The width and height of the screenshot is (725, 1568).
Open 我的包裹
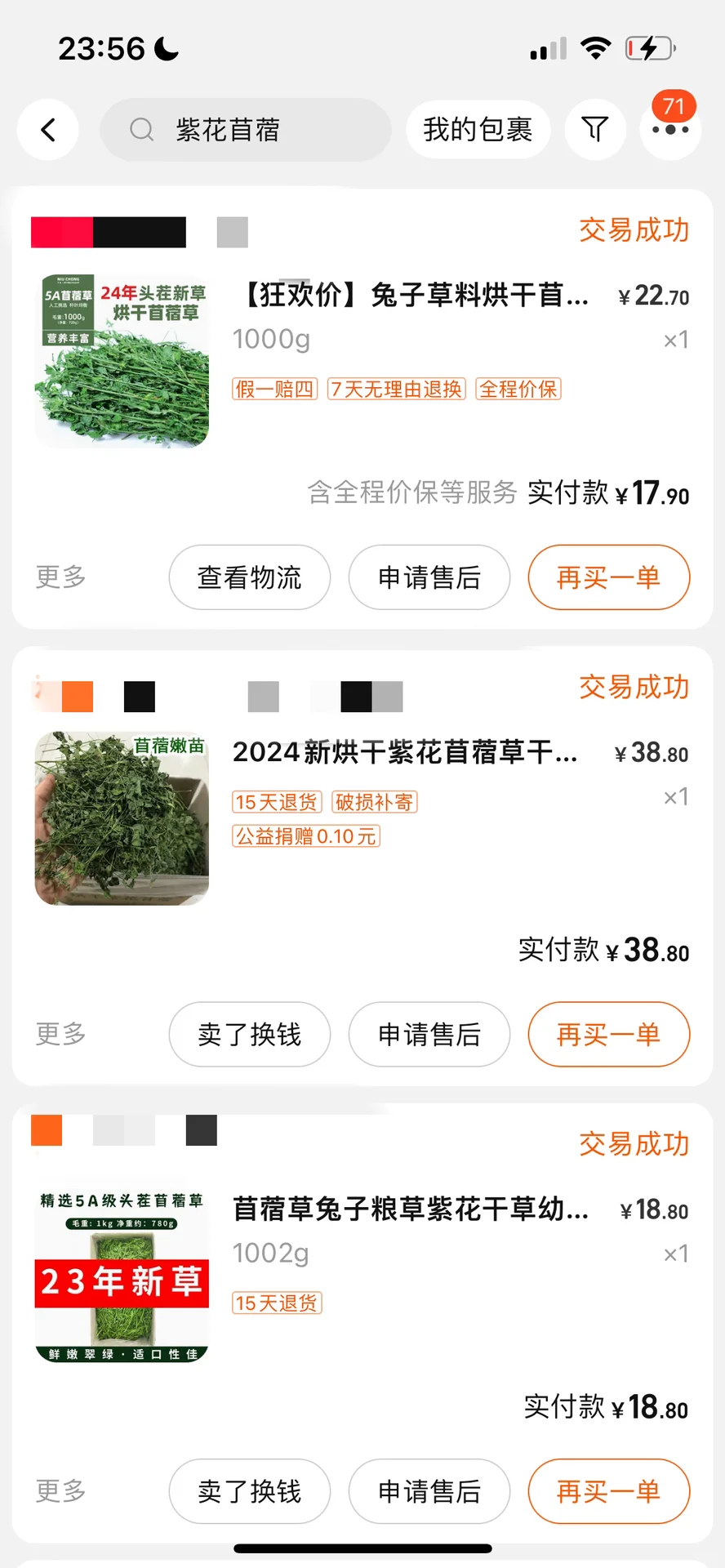(478, 130)
